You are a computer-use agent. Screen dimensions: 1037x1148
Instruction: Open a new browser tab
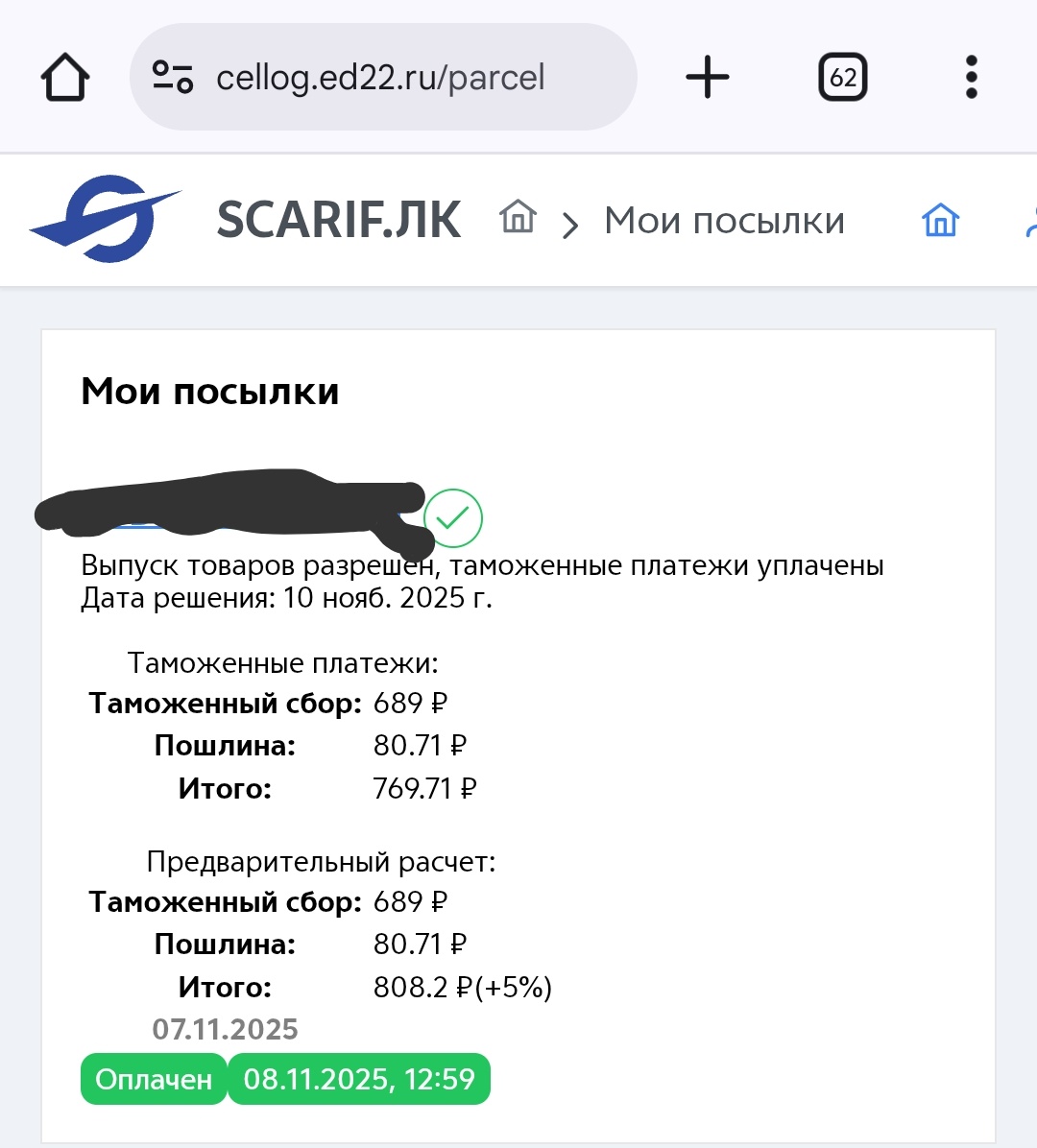point(708,78)
